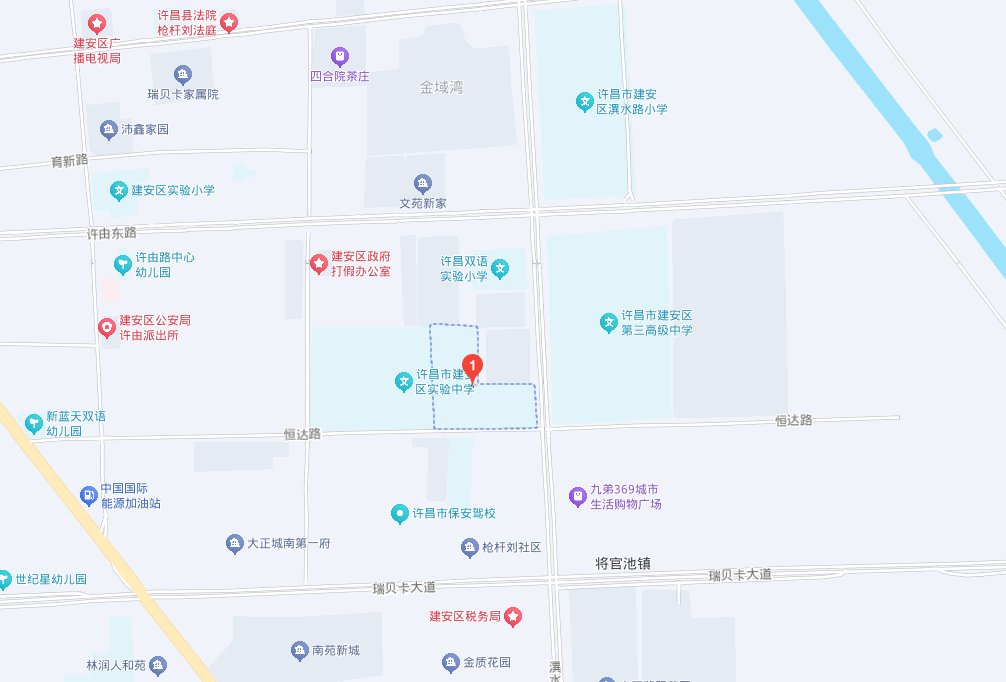Select 许昌双语实验小学 on the map
This screenshot has height=682, width=1006.
(500, 268)
